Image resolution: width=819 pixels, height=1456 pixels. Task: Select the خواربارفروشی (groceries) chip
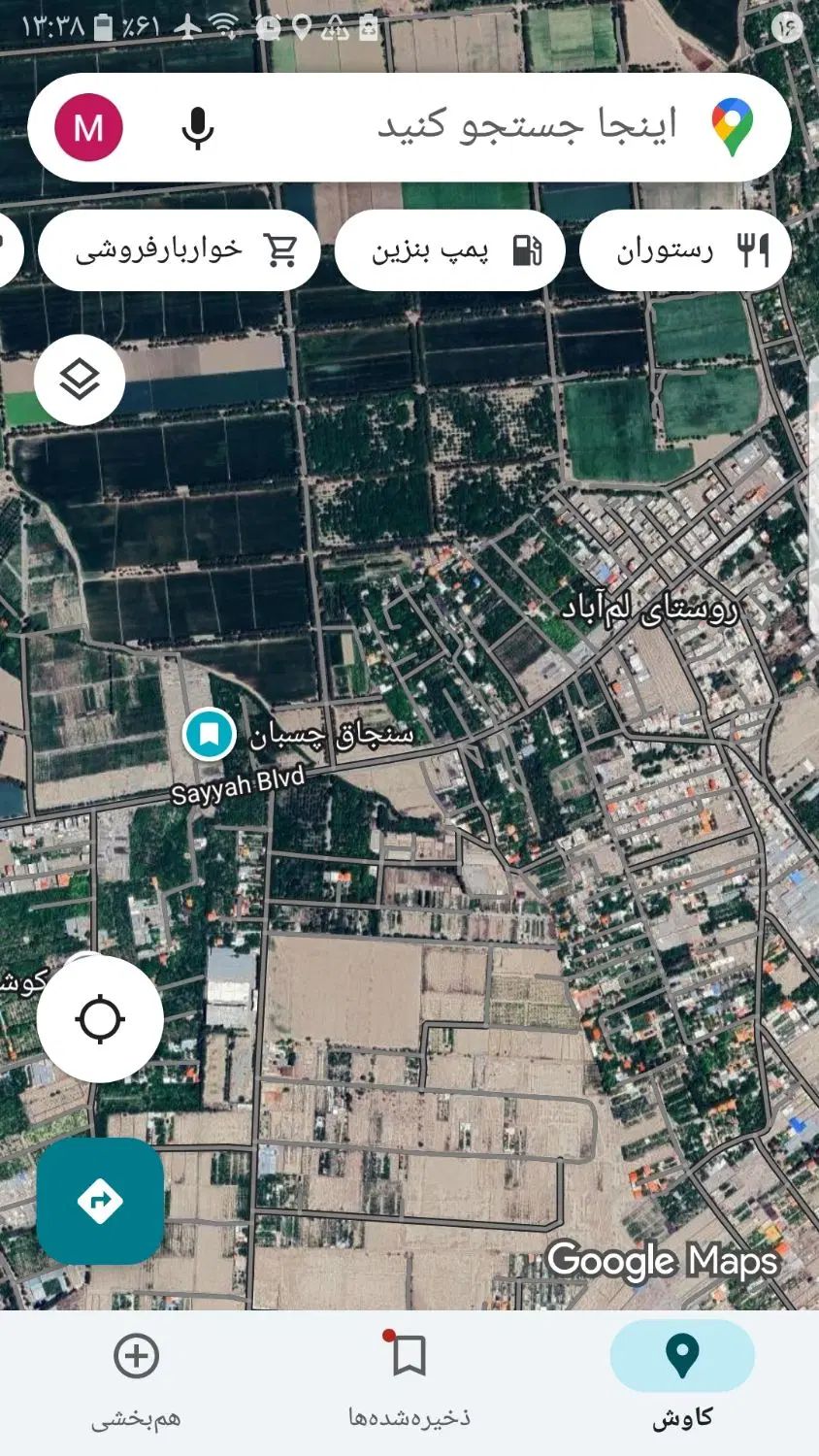tap(180, 250)
